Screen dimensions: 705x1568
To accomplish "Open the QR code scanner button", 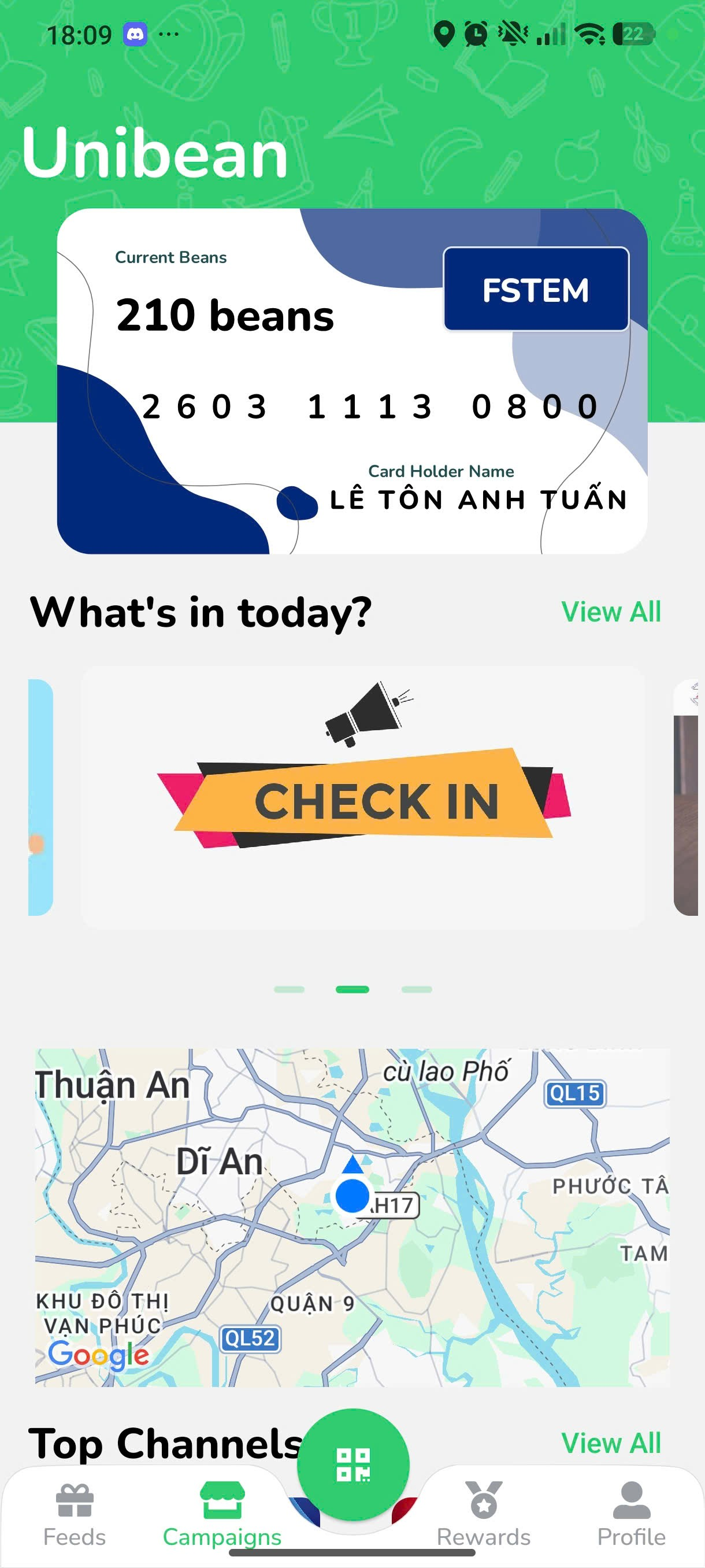I will [x=353, y=1464].
